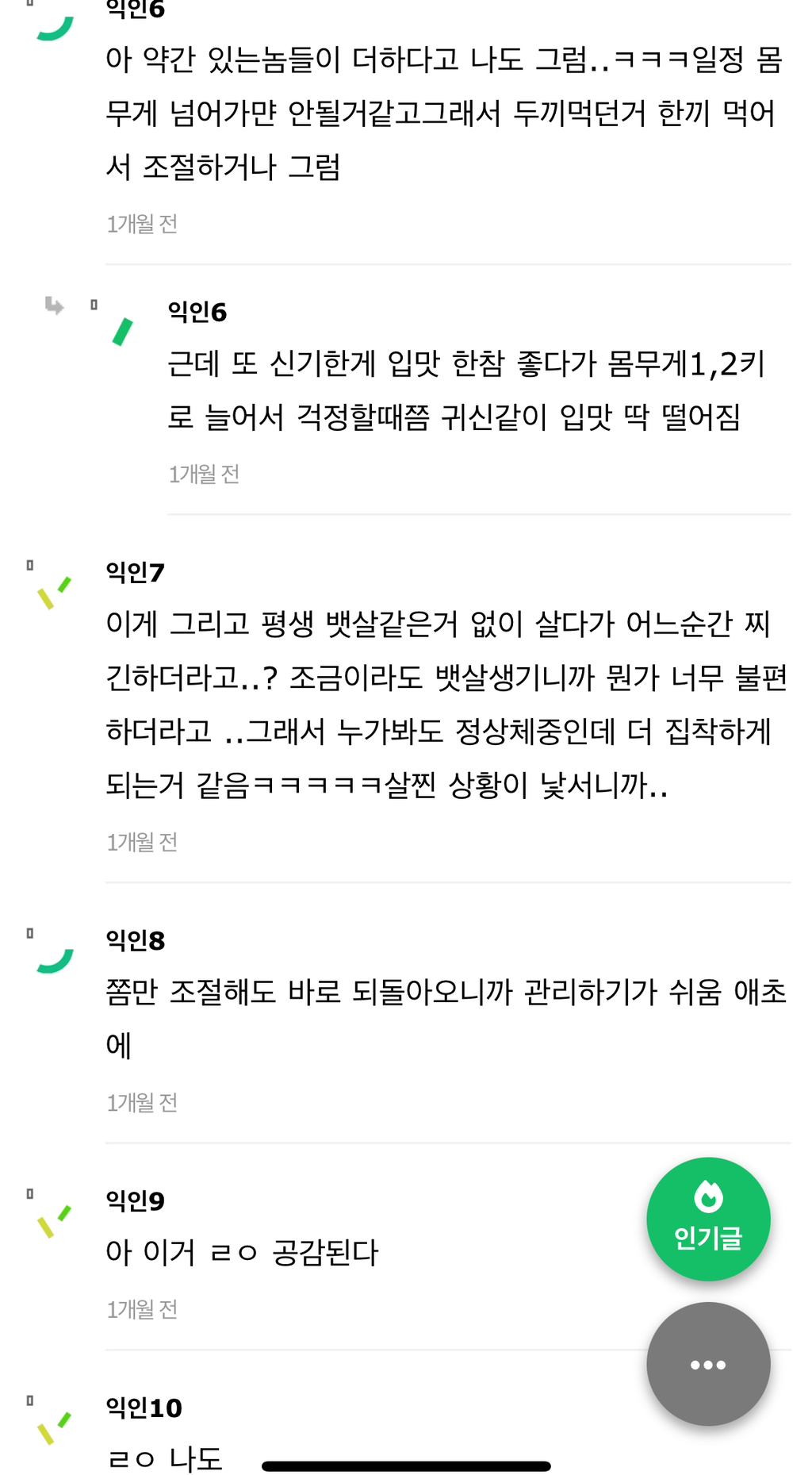Open the more options ellipsis button
Screen dimensions: 812x1475
click(708, 1365)
